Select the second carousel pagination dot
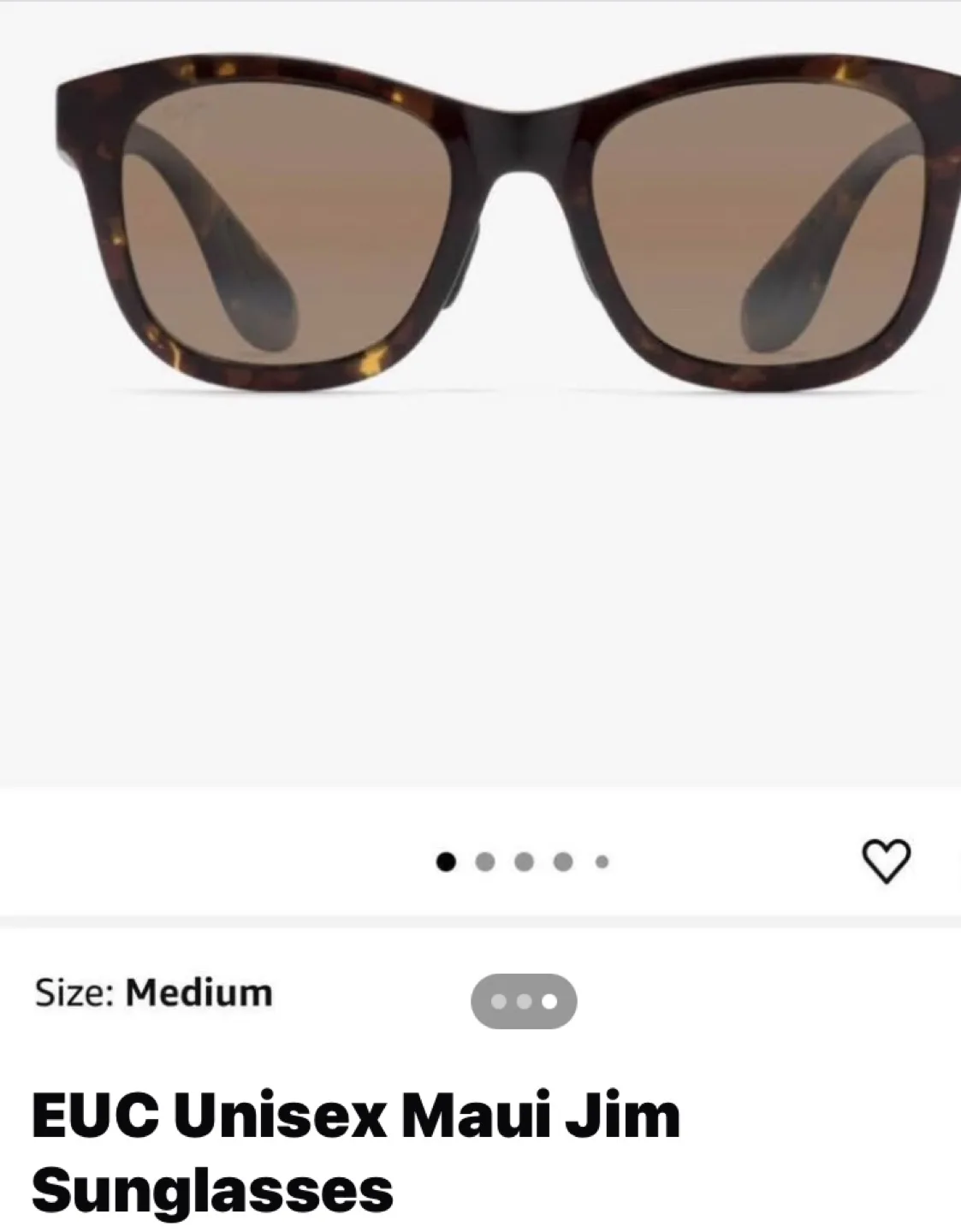Viewport: 961px width, 1232px height. click(x=485, y=862)
